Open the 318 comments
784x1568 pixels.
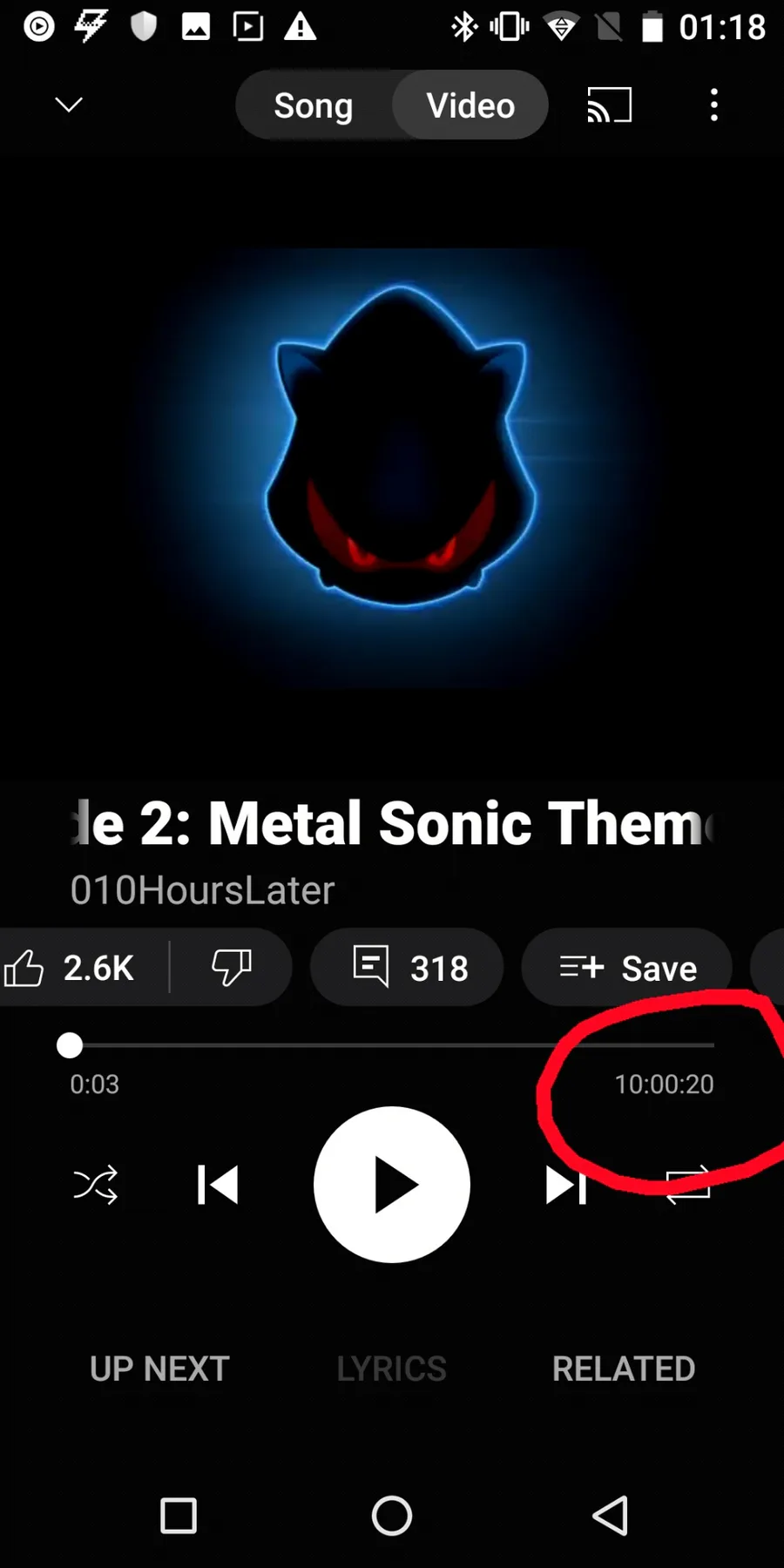pos(407,968)
